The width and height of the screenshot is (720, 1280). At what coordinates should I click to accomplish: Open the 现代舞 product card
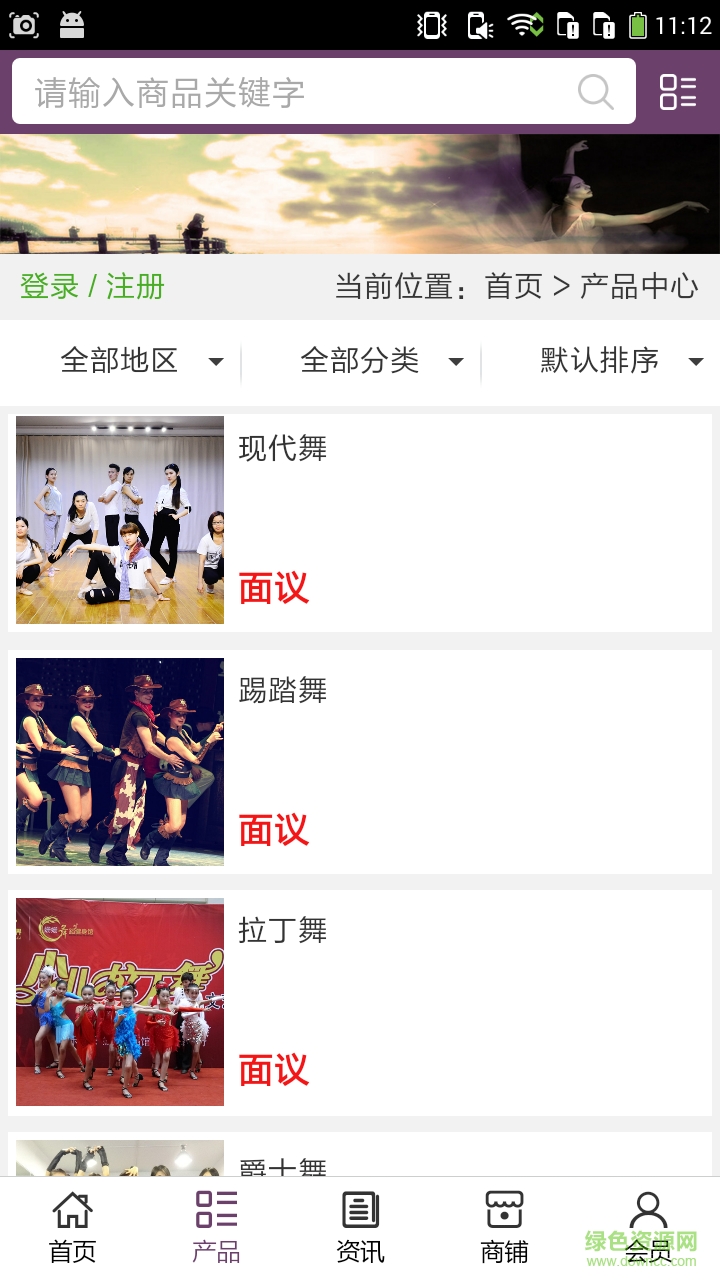[x=360, y=520]
